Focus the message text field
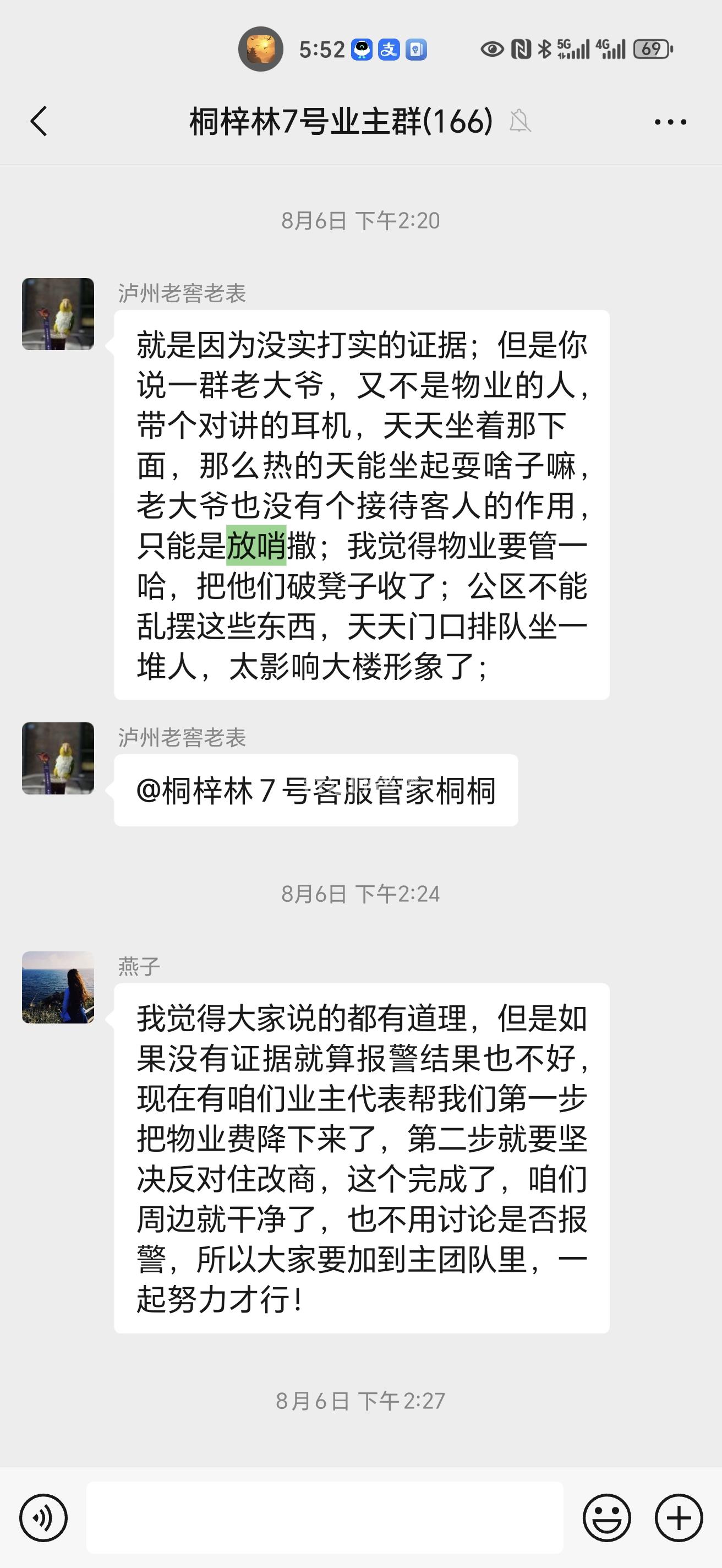722x1568 pixels. (x=324, y=1517)
